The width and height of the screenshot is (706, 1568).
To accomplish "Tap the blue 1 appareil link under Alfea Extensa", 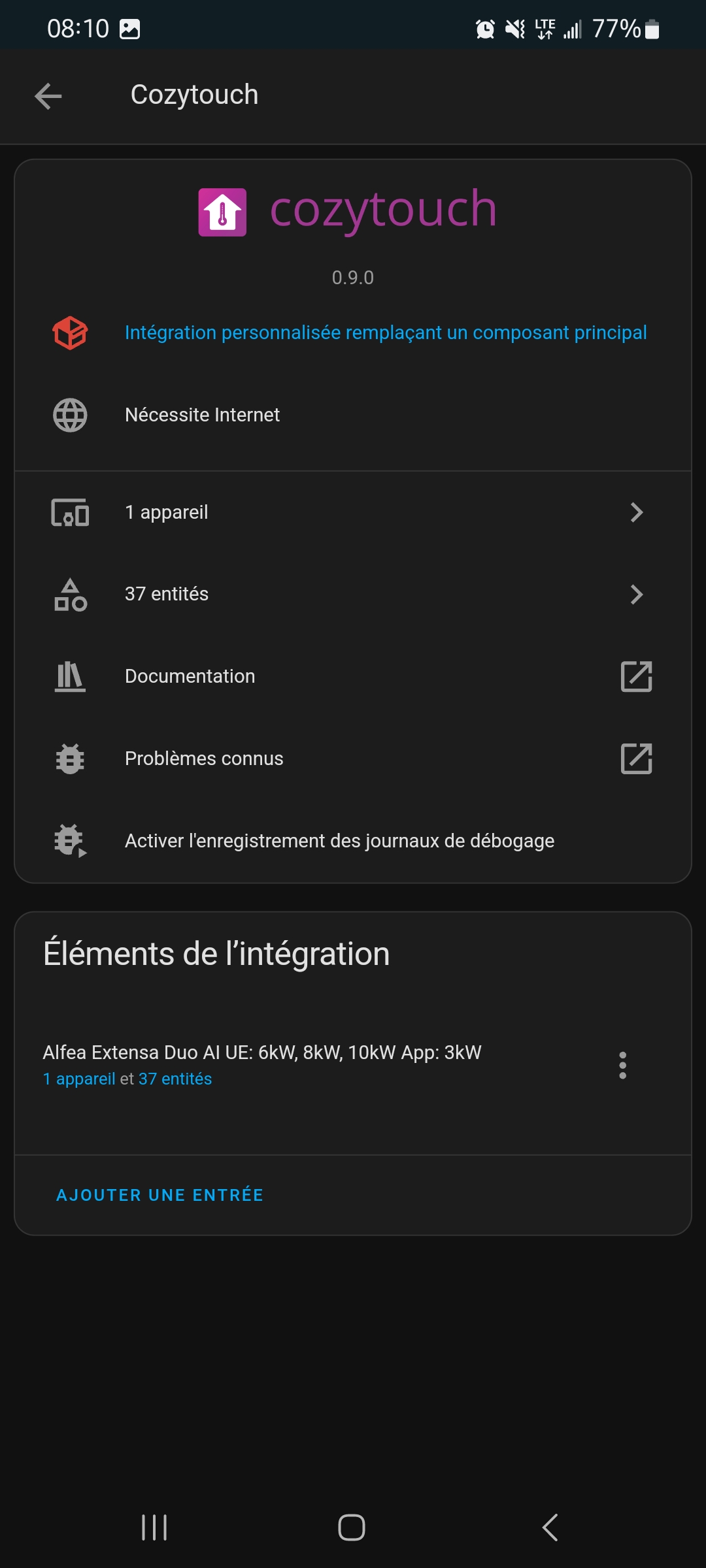I will point(79,1079).
